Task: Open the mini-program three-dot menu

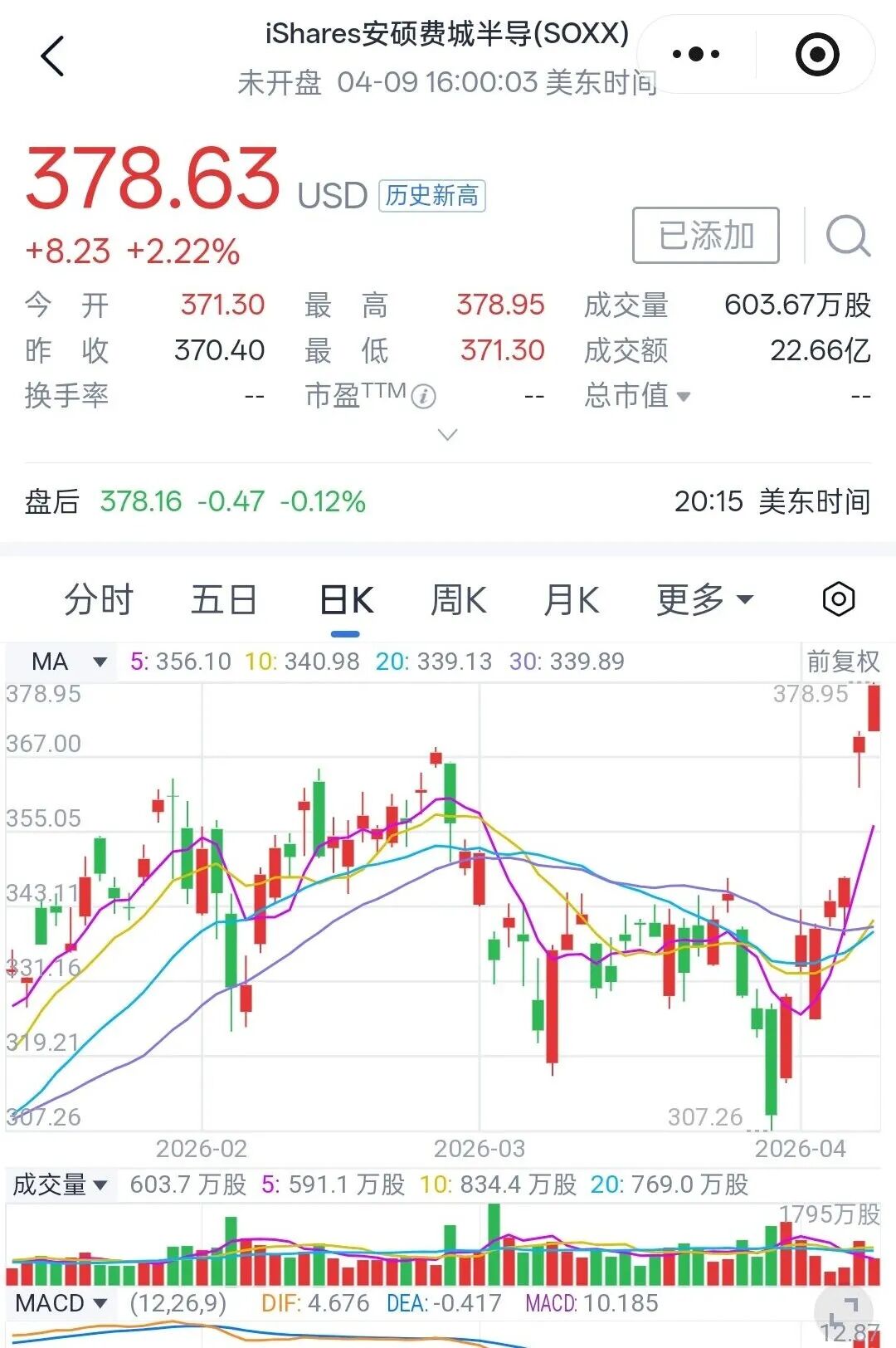Action: (x=696, y=55)
